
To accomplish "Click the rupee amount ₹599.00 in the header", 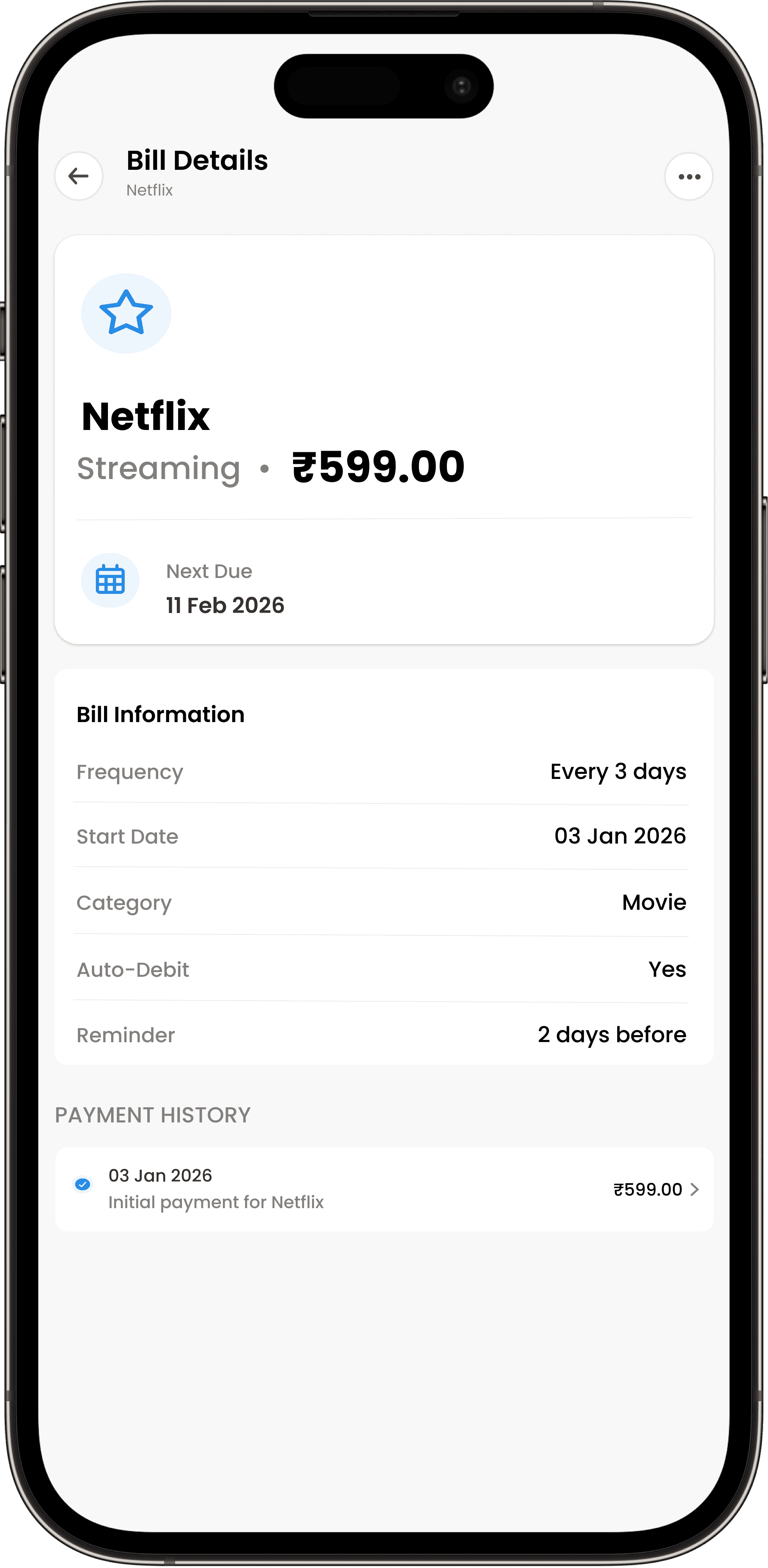I will tap(378, 467).
